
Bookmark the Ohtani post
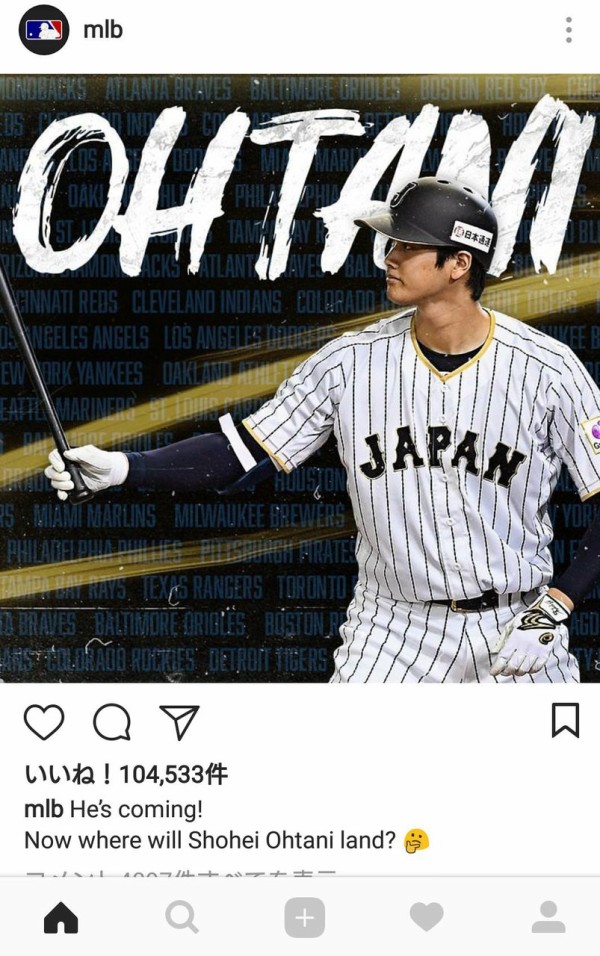[565, 720]
